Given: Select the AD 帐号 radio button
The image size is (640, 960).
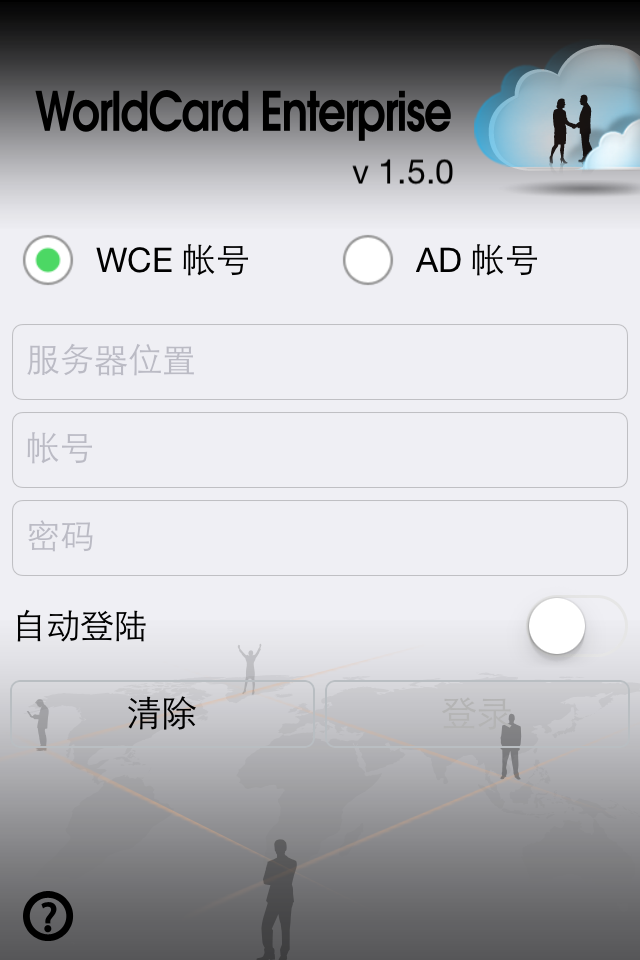Looking at the screenshot, I should (x=367, y=260).
